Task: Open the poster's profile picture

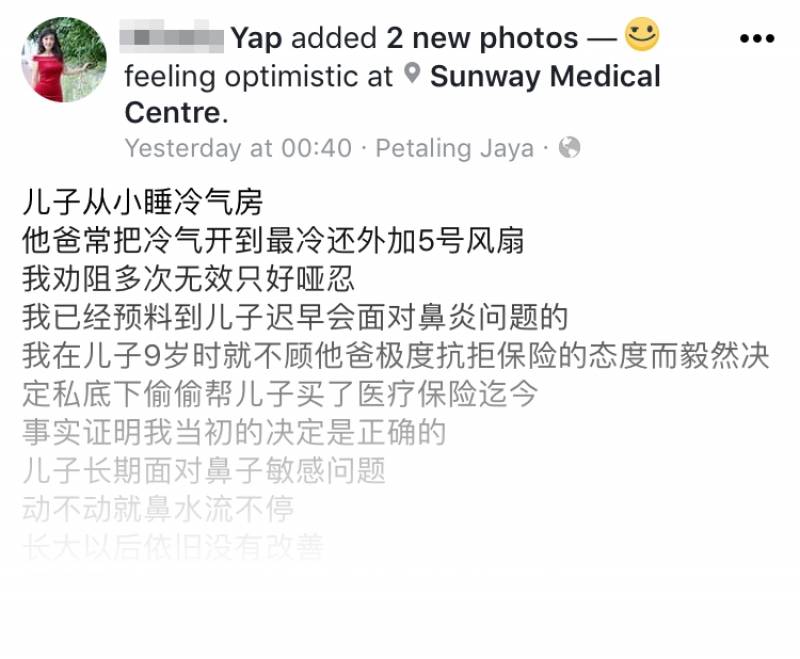Action: 64,59
